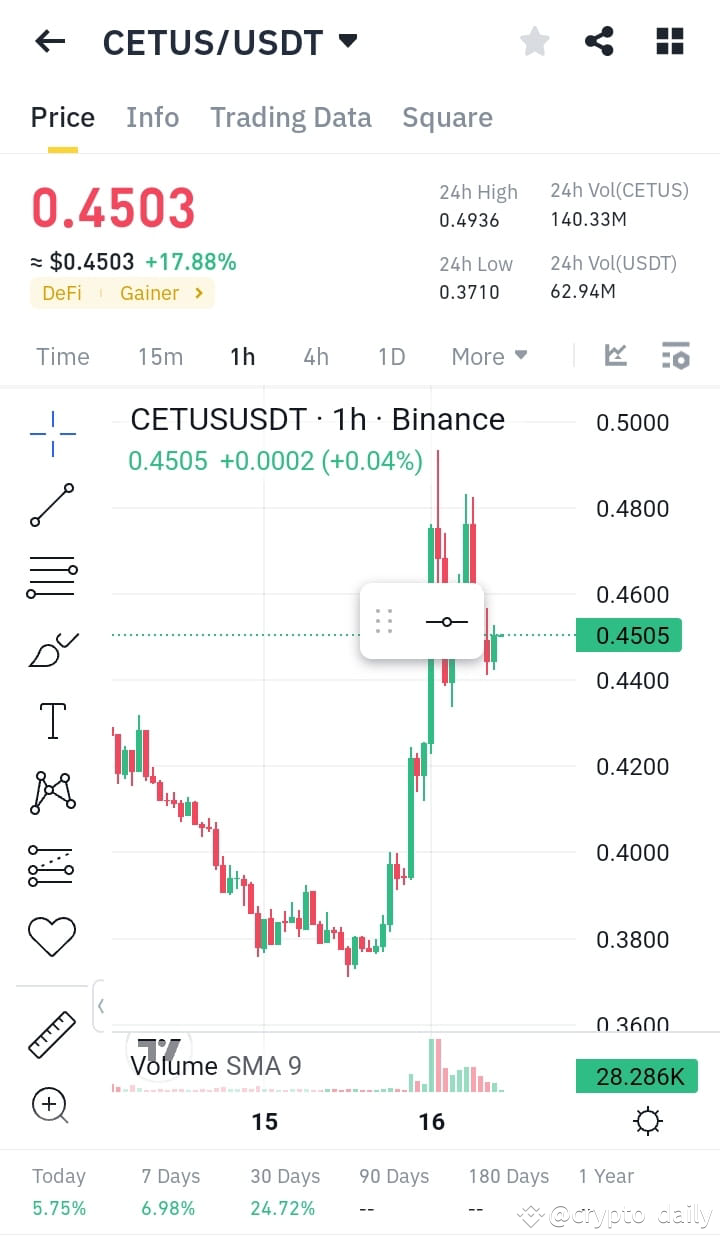
Task: Click the DeFi tag
Action: pos(64,294)
